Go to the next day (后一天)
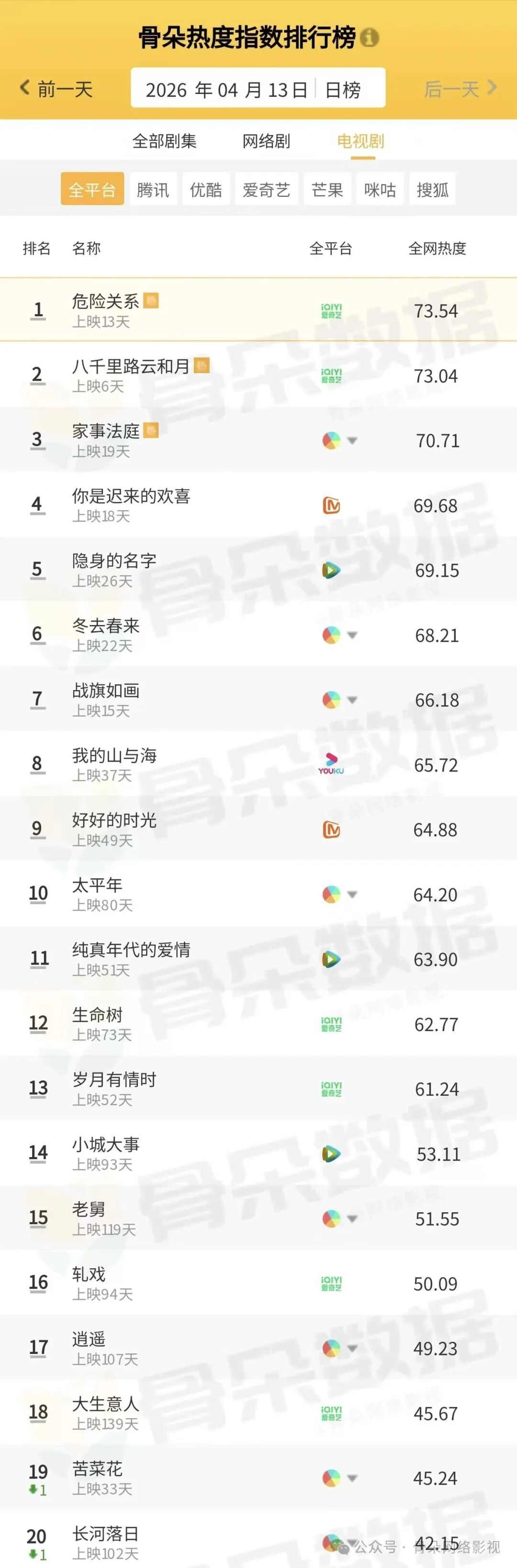 (460, 89)
